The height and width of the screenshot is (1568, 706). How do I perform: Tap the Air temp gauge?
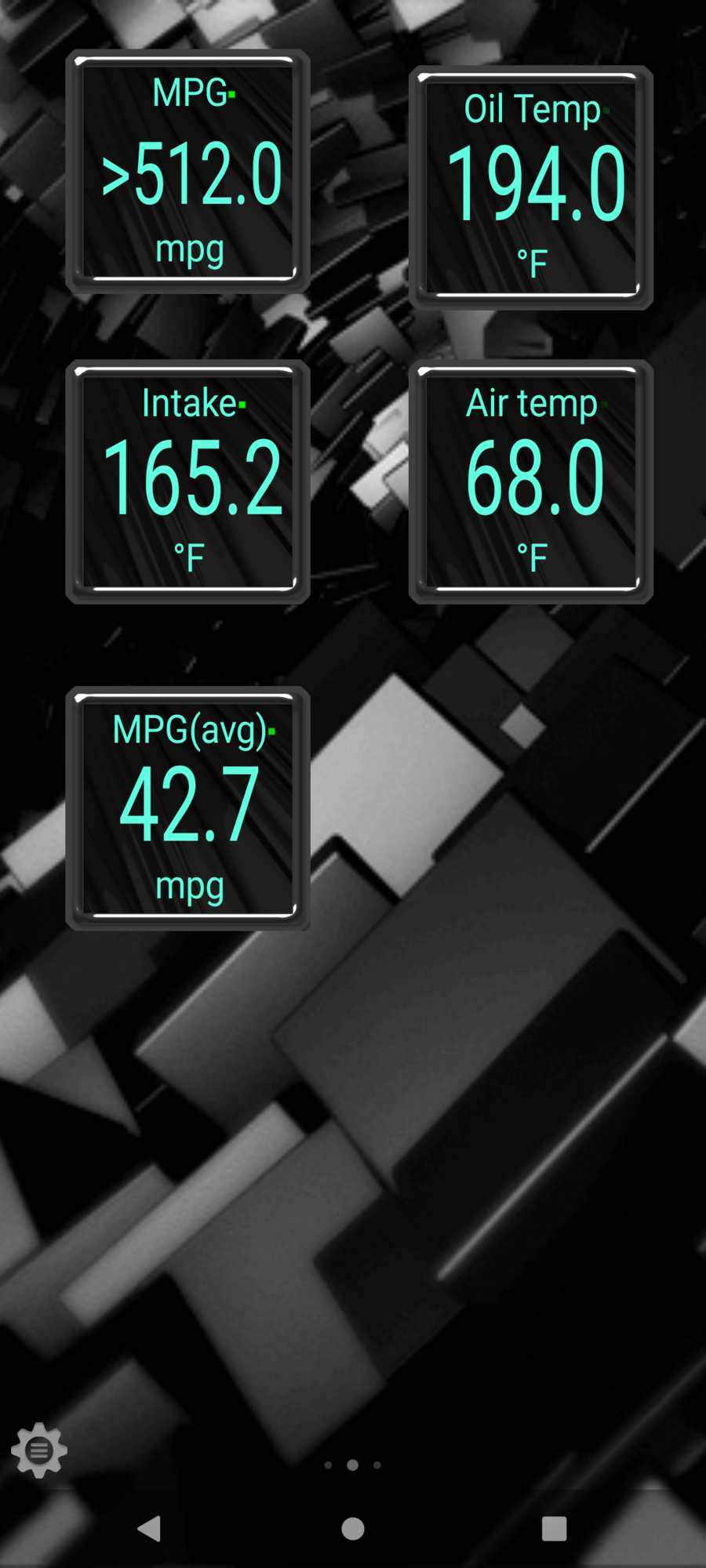[531, 481]
